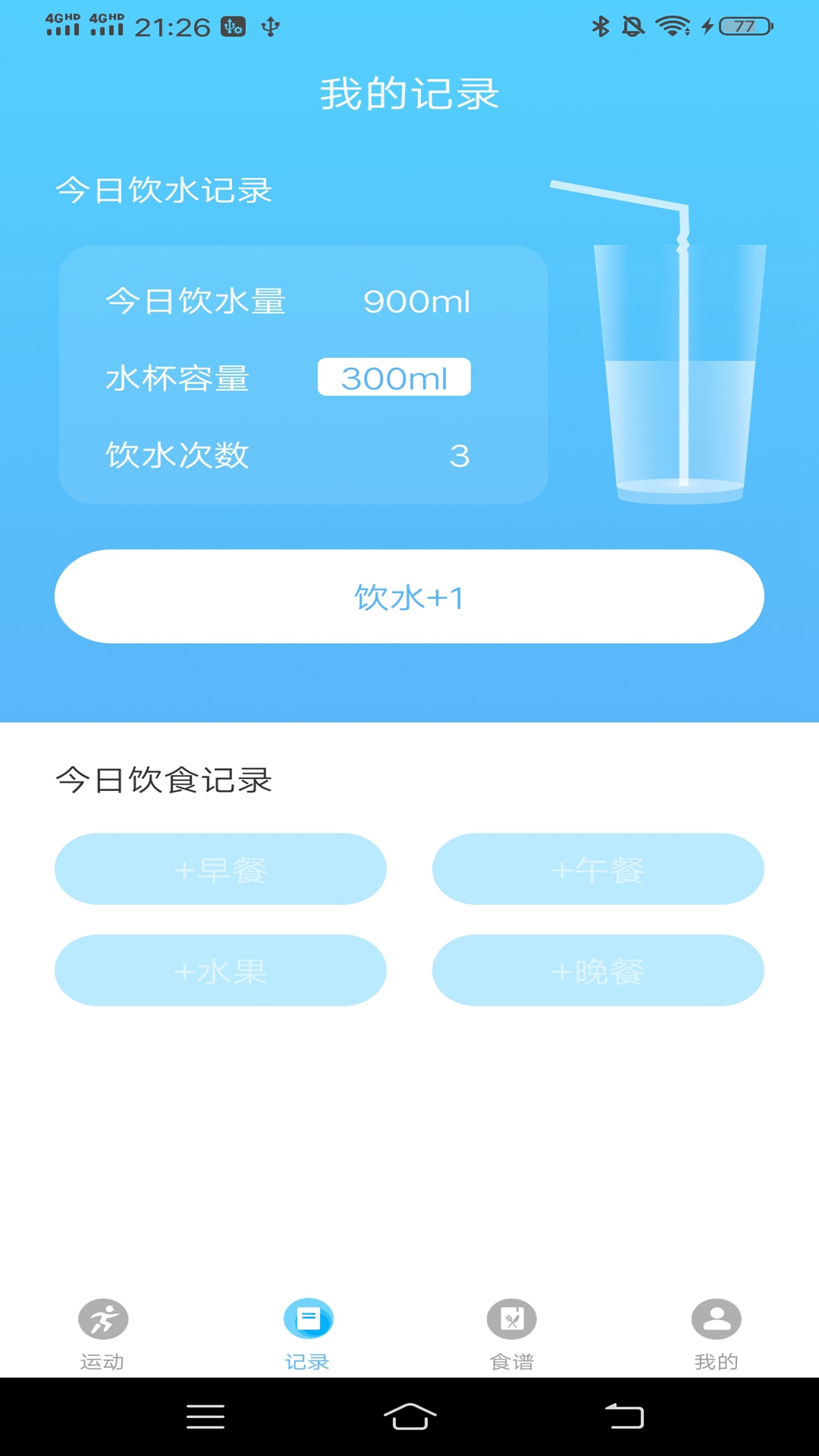This screenshot has width=819, height=1456.
Task: Open the 我的 (Profile) tab icon
Action: pyautogui.click(x=715, y=1319)
